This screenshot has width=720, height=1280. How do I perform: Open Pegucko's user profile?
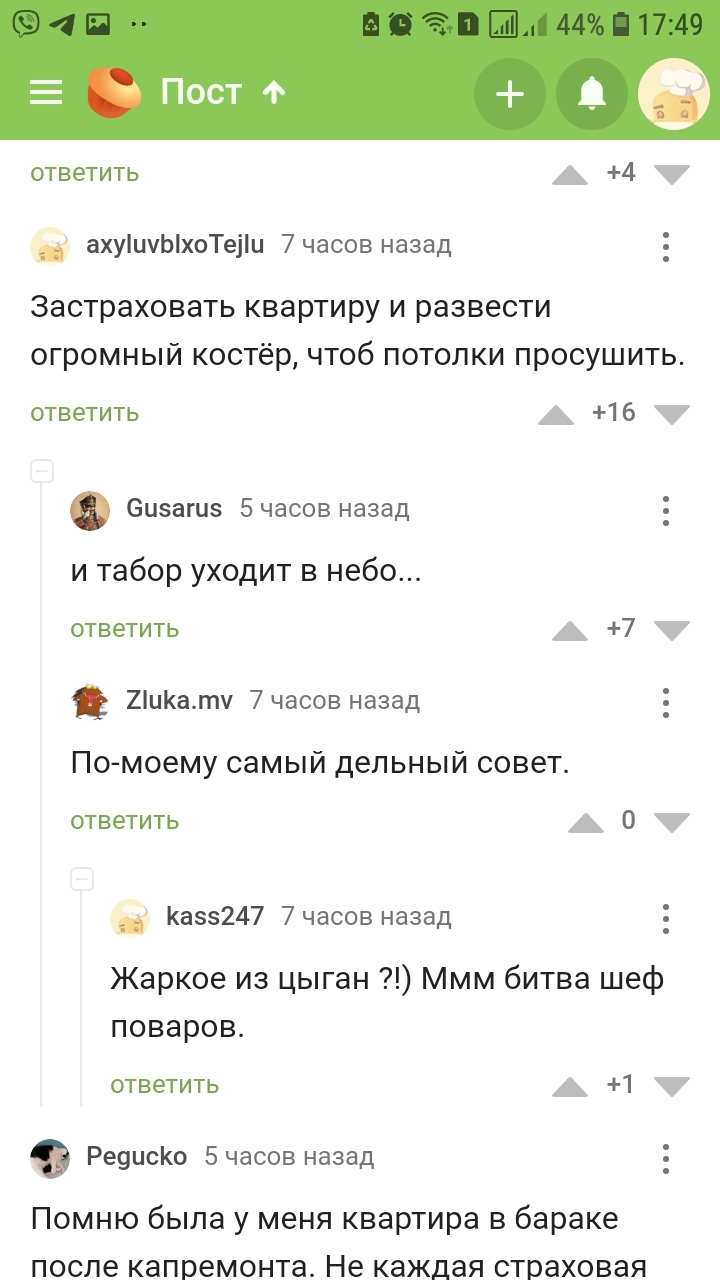[136, 1157]
